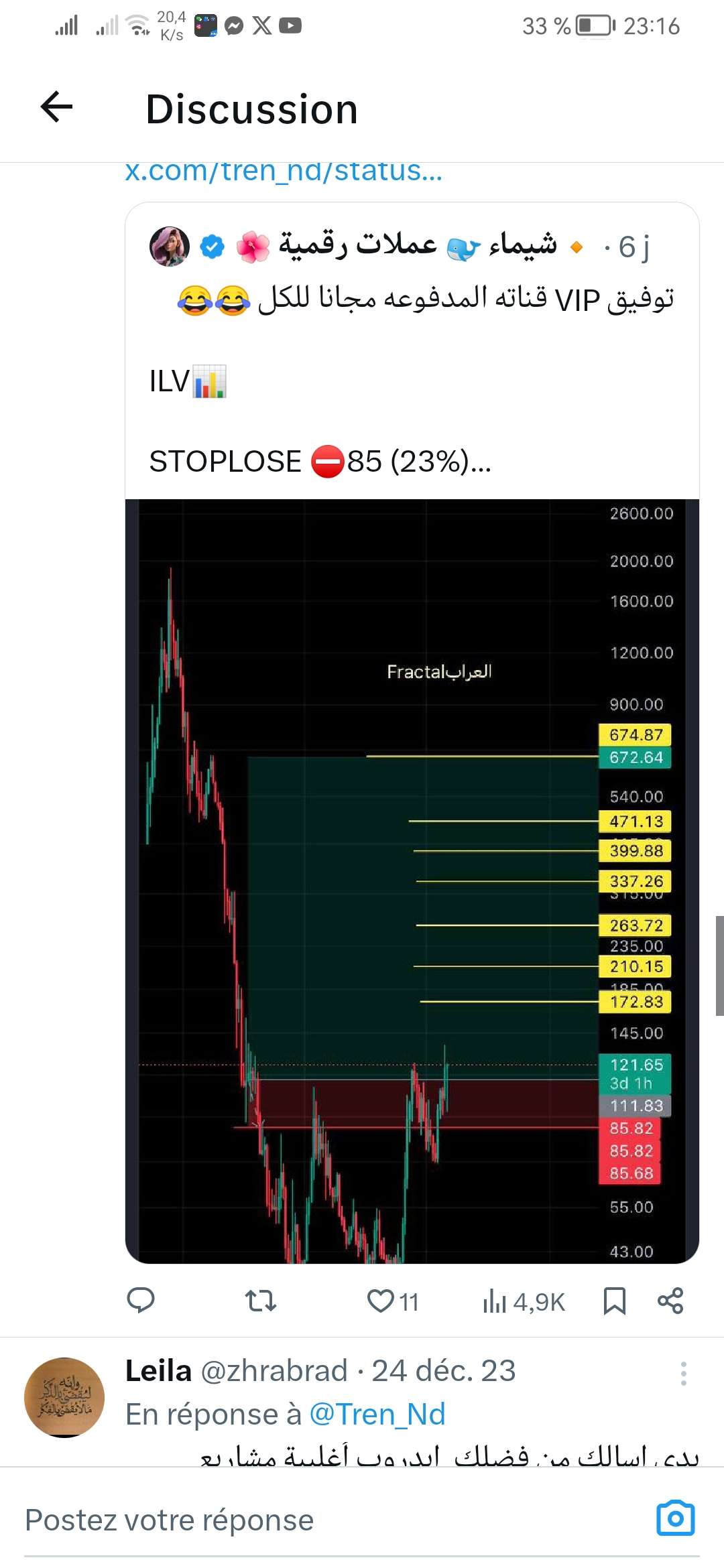The image size is (724, 1568).
Task: Share this post
Action: coord(670,1301)
